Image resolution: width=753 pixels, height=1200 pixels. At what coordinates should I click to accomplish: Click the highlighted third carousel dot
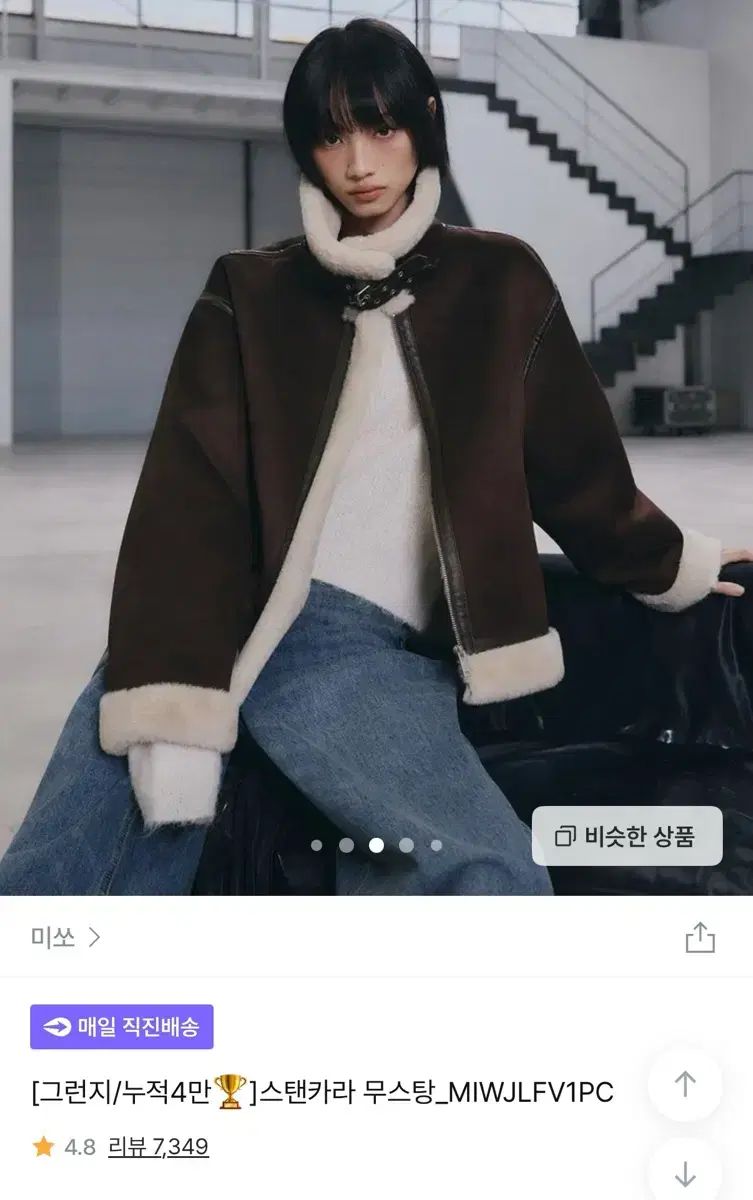[x=376, y=844]
